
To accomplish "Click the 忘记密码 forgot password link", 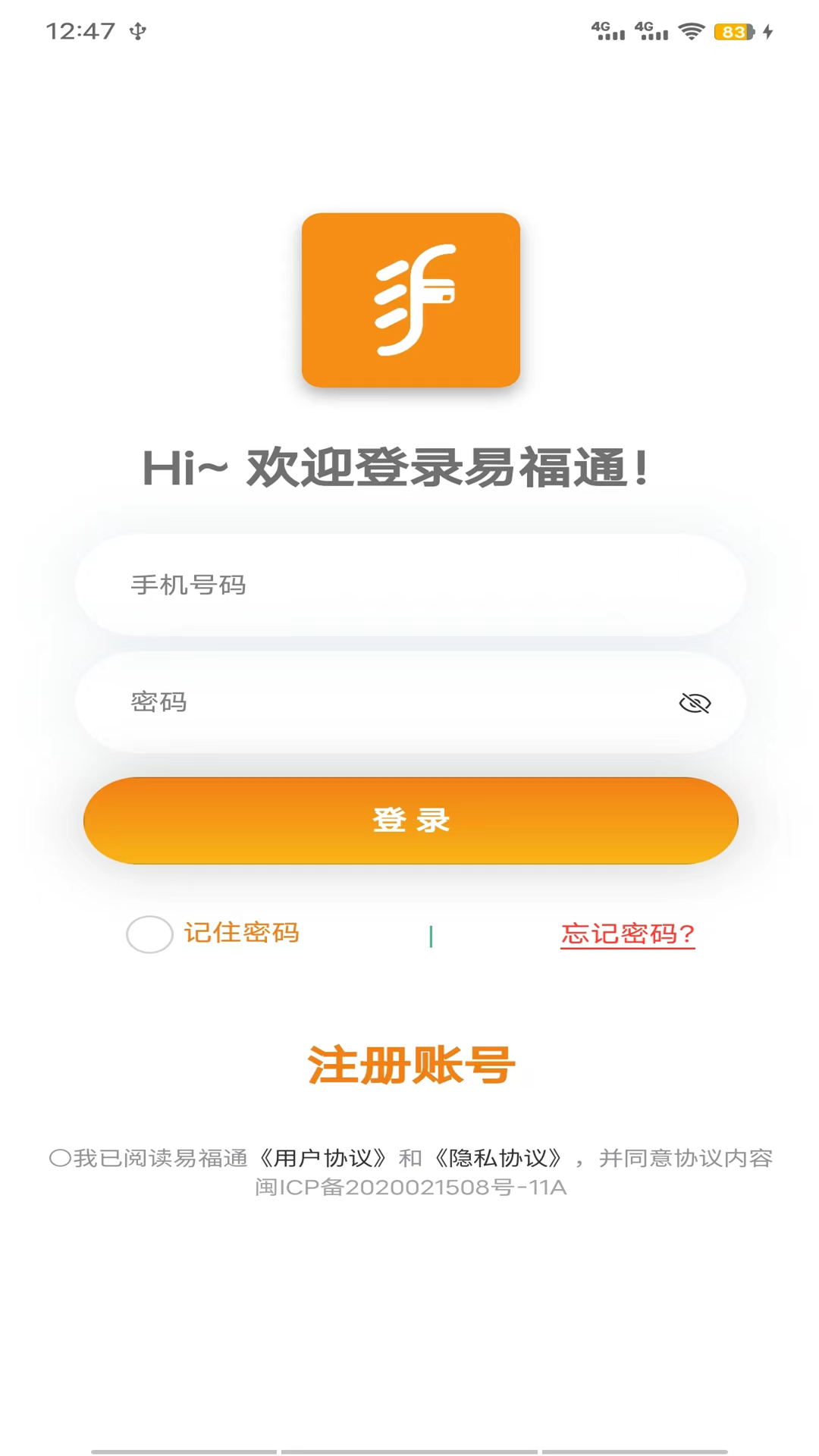I will (627, 934).
